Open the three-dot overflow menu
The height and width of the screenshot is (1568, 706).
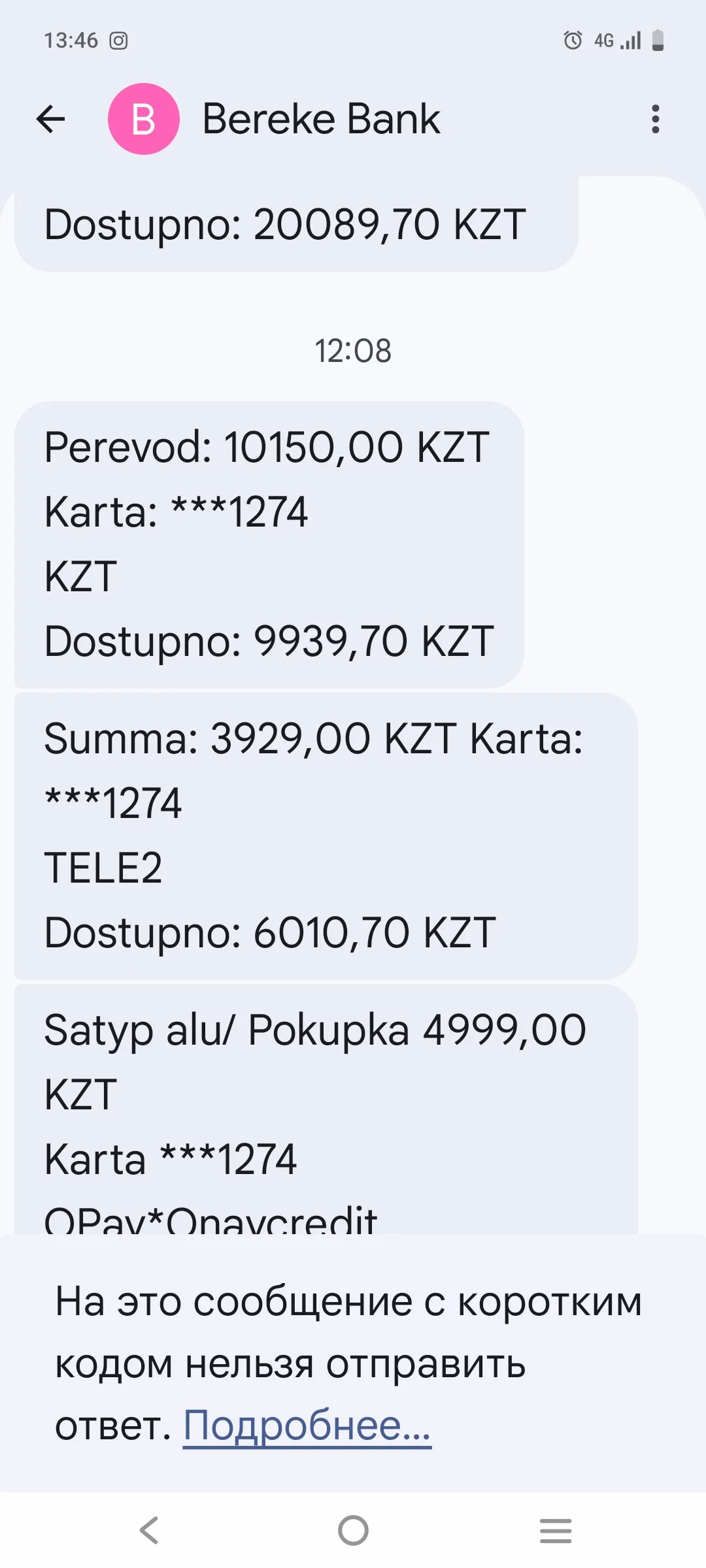coord(655,119)
